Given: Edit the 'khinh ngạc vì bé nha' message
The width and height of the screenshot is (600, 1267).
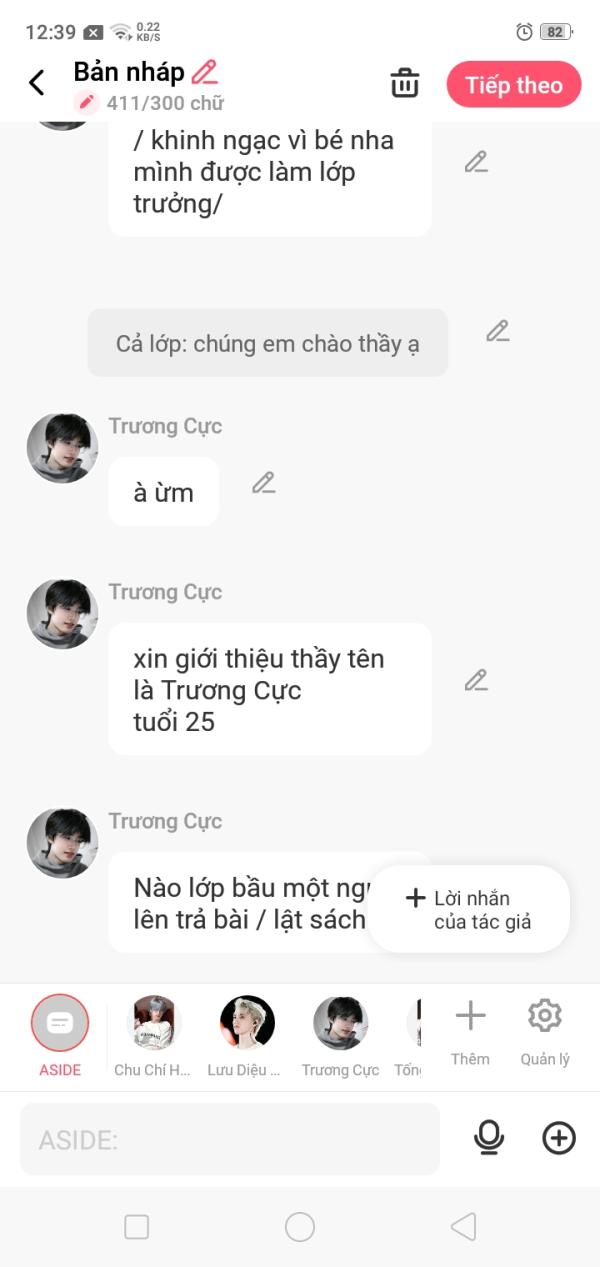Looking at the screenshot, I should point(476,162).
